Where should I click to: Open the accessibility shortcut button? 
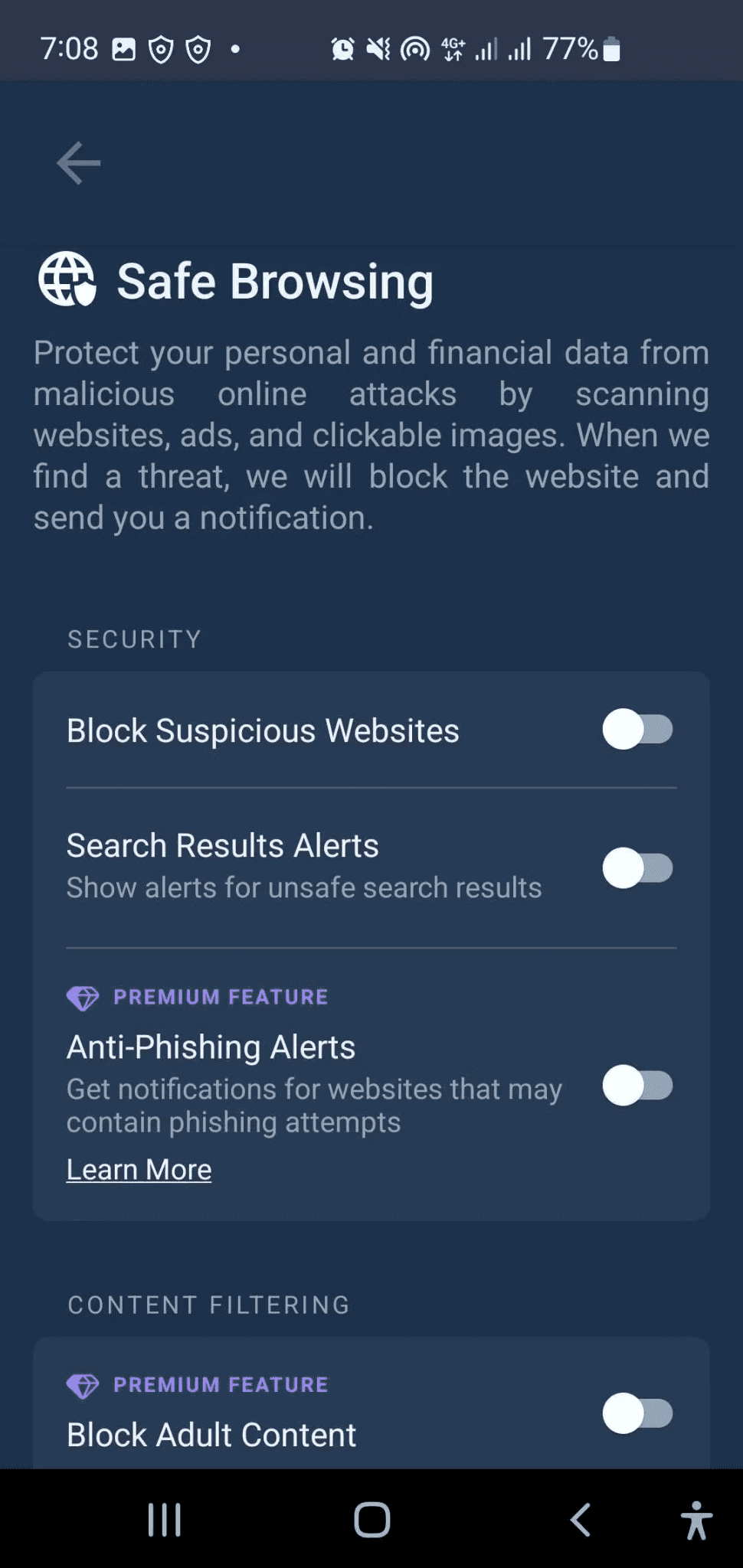point(696,1520)
